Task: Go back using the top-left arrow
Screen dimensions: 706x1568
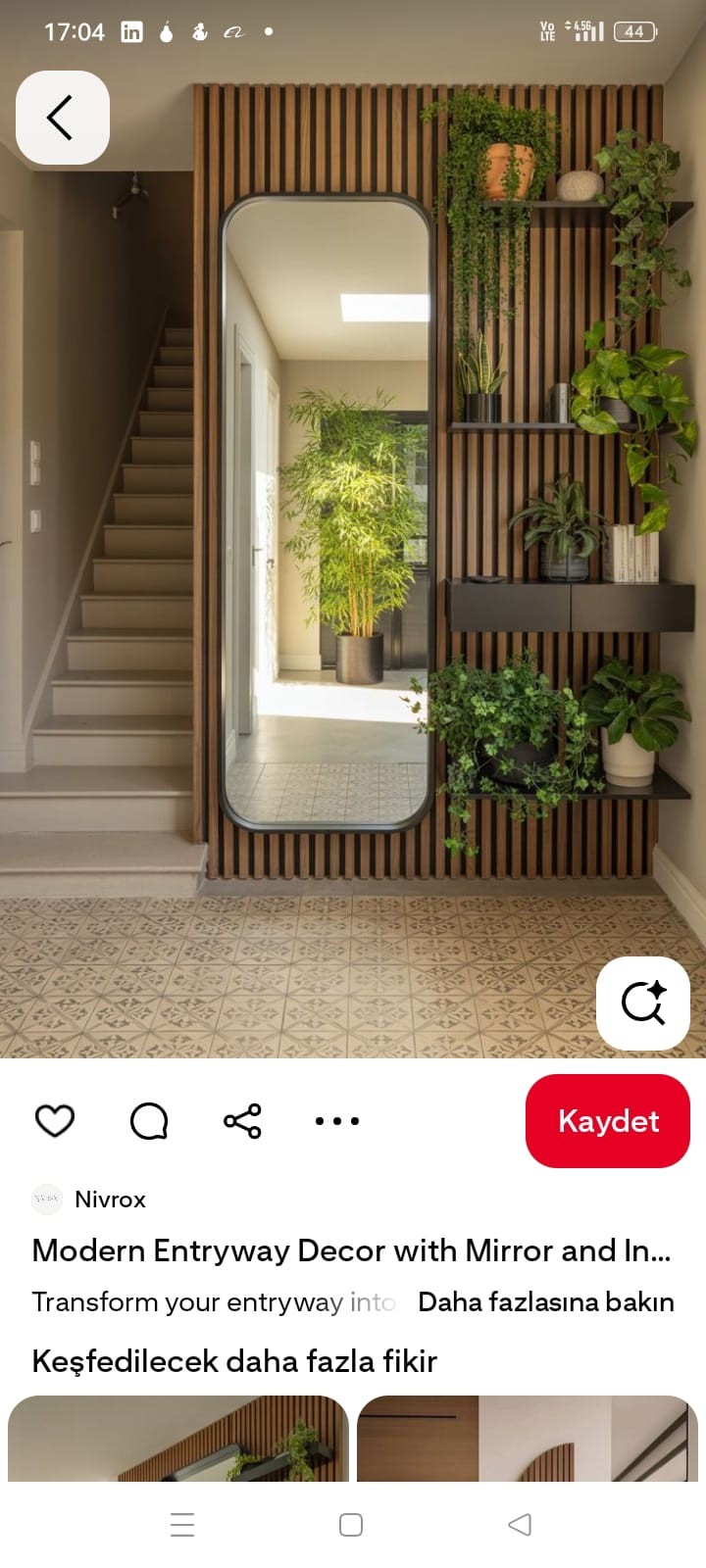Action: (62, 118)
